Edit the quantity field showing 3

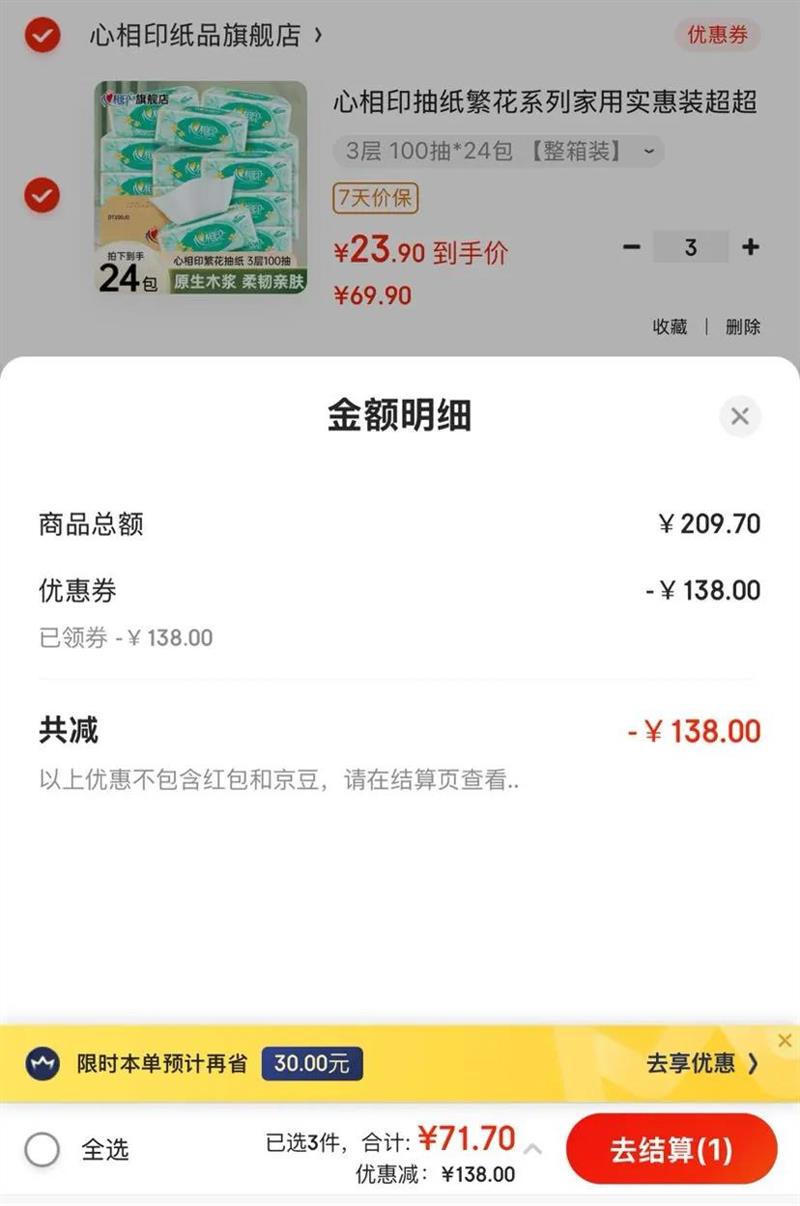tap(690, 247)
